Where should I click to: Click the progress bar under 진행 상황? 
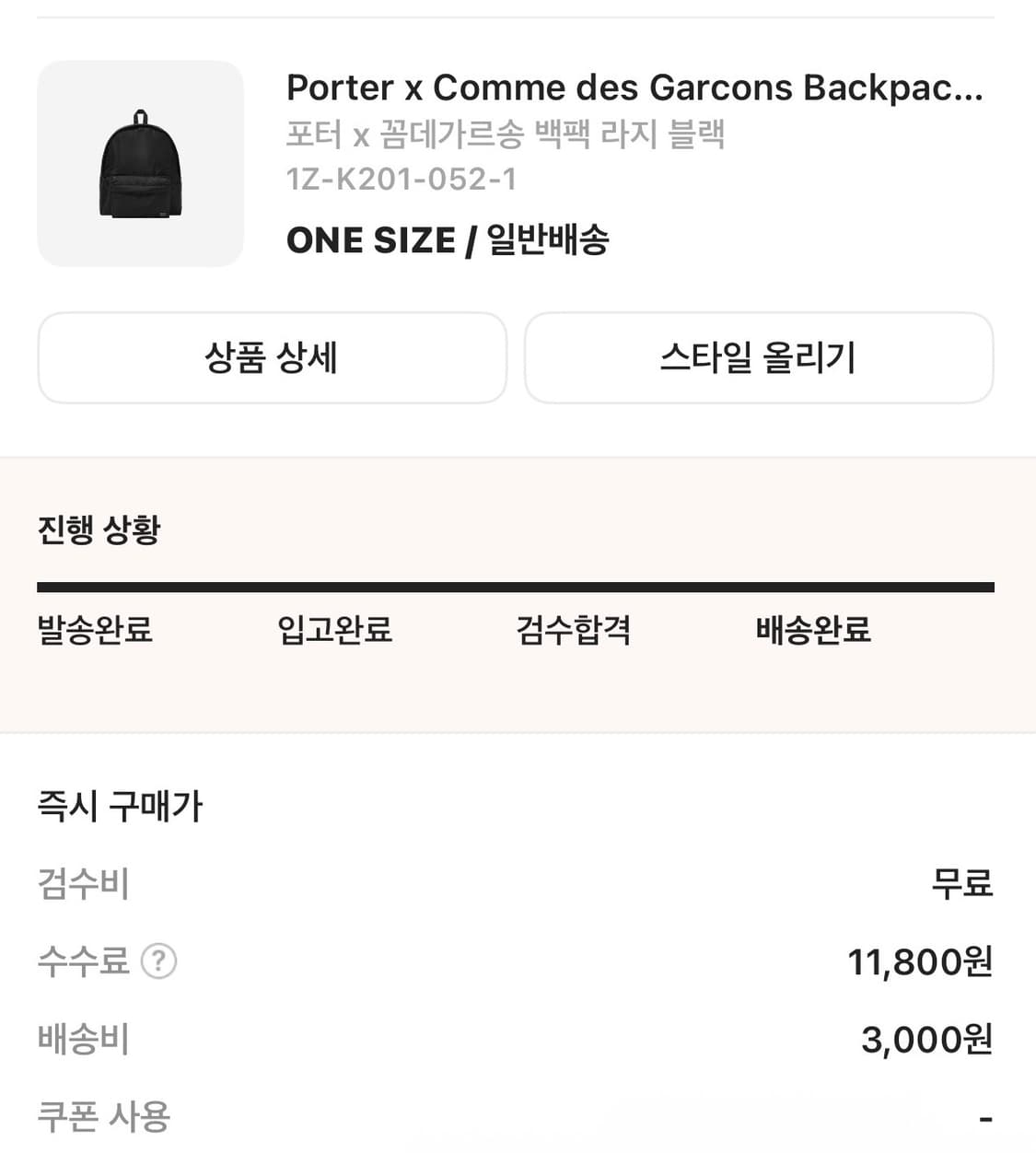[x=516, y=584]
